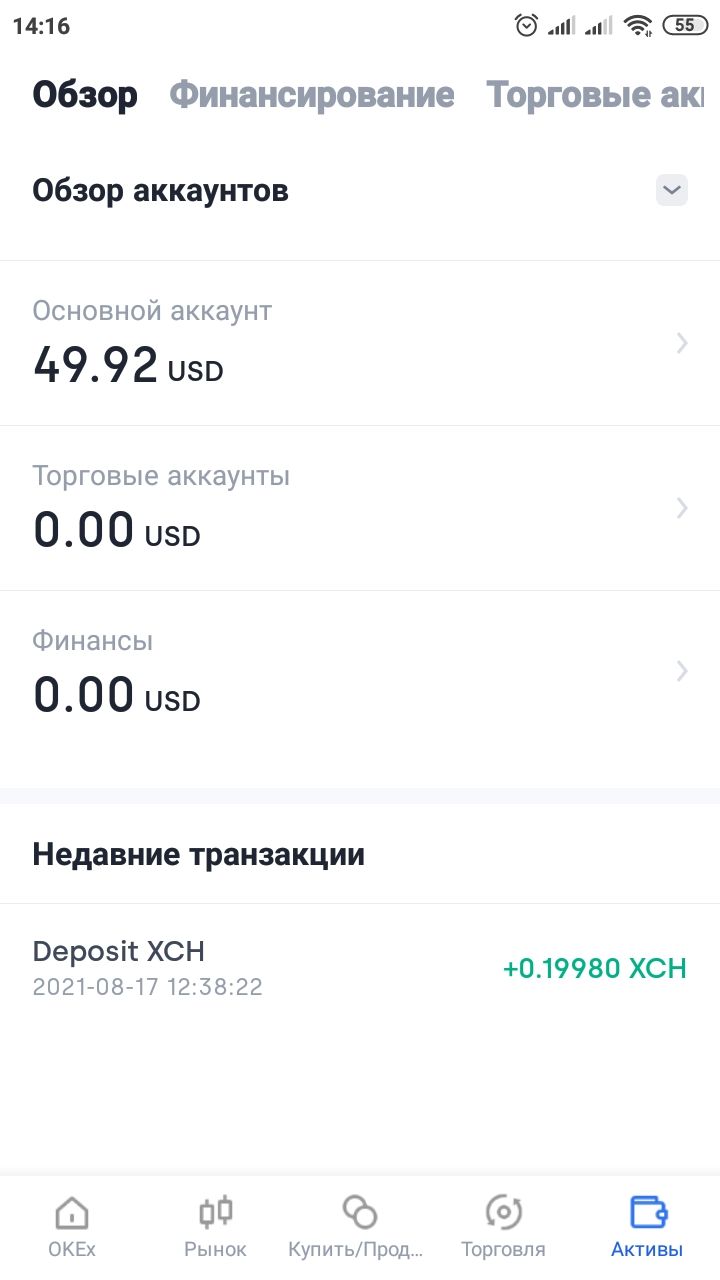Open the Рынок tab
Viewport: 720px width, 1280px height.
click(215, 1227)
